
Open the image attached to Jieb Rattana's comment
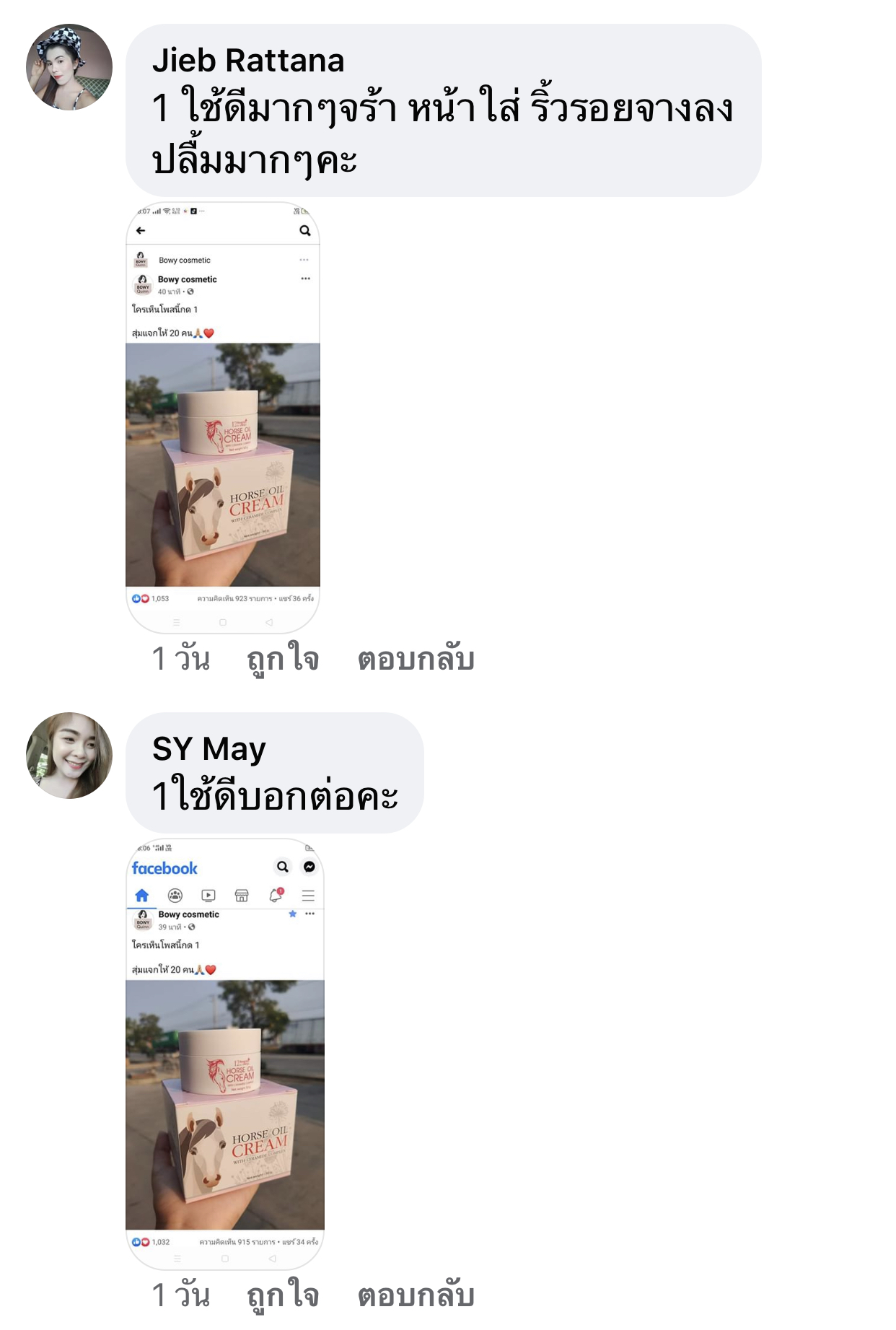(x=223, y=417)
